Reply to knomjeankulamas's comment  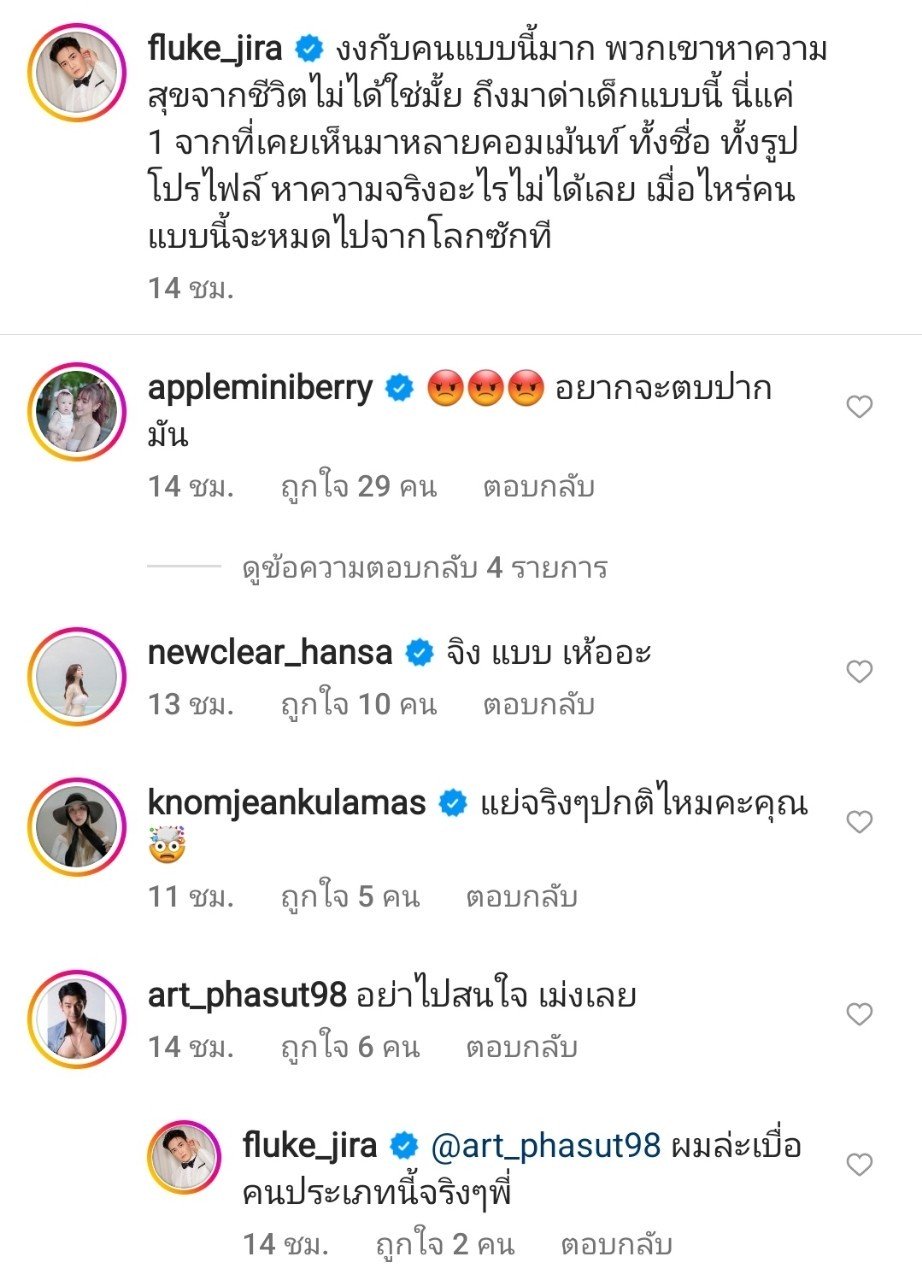click(x=521, y=897)
